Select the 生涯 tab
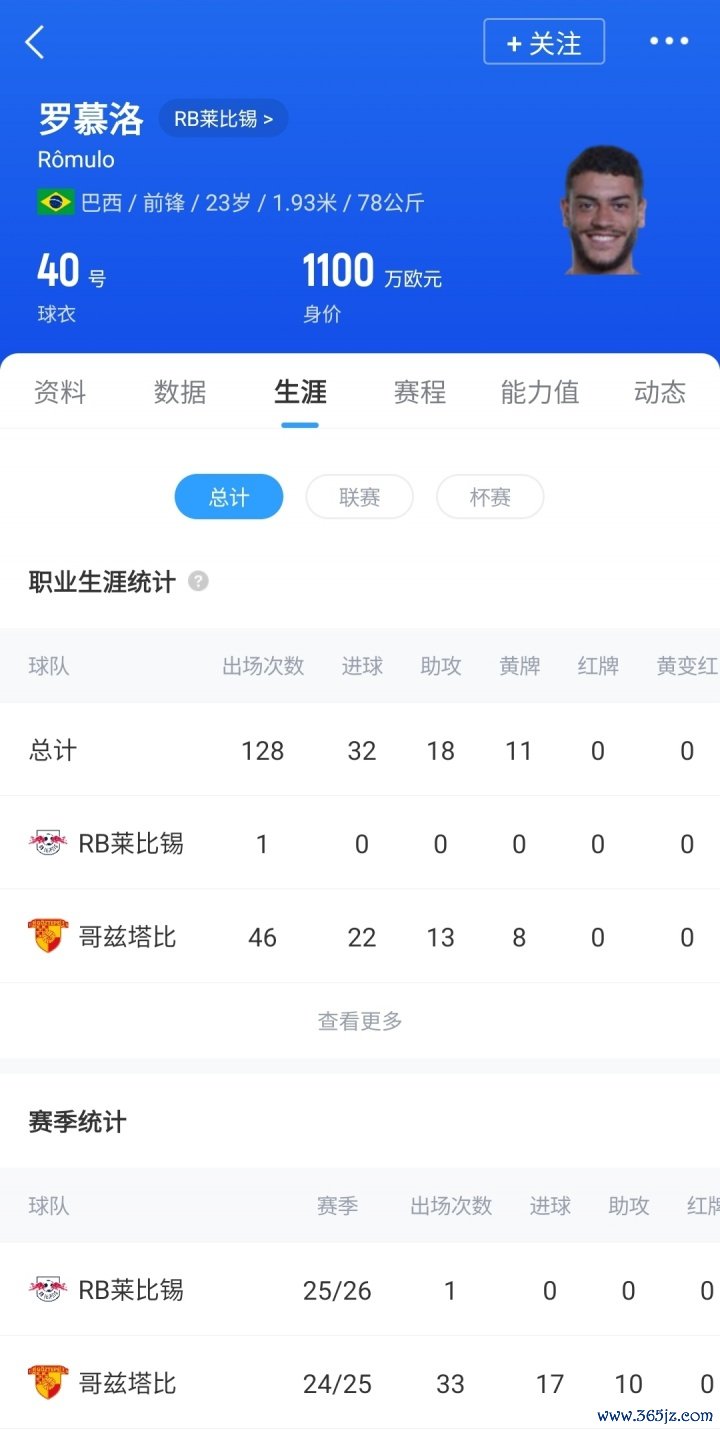This screenshot has width=720, height=1431. coord(300,392)
